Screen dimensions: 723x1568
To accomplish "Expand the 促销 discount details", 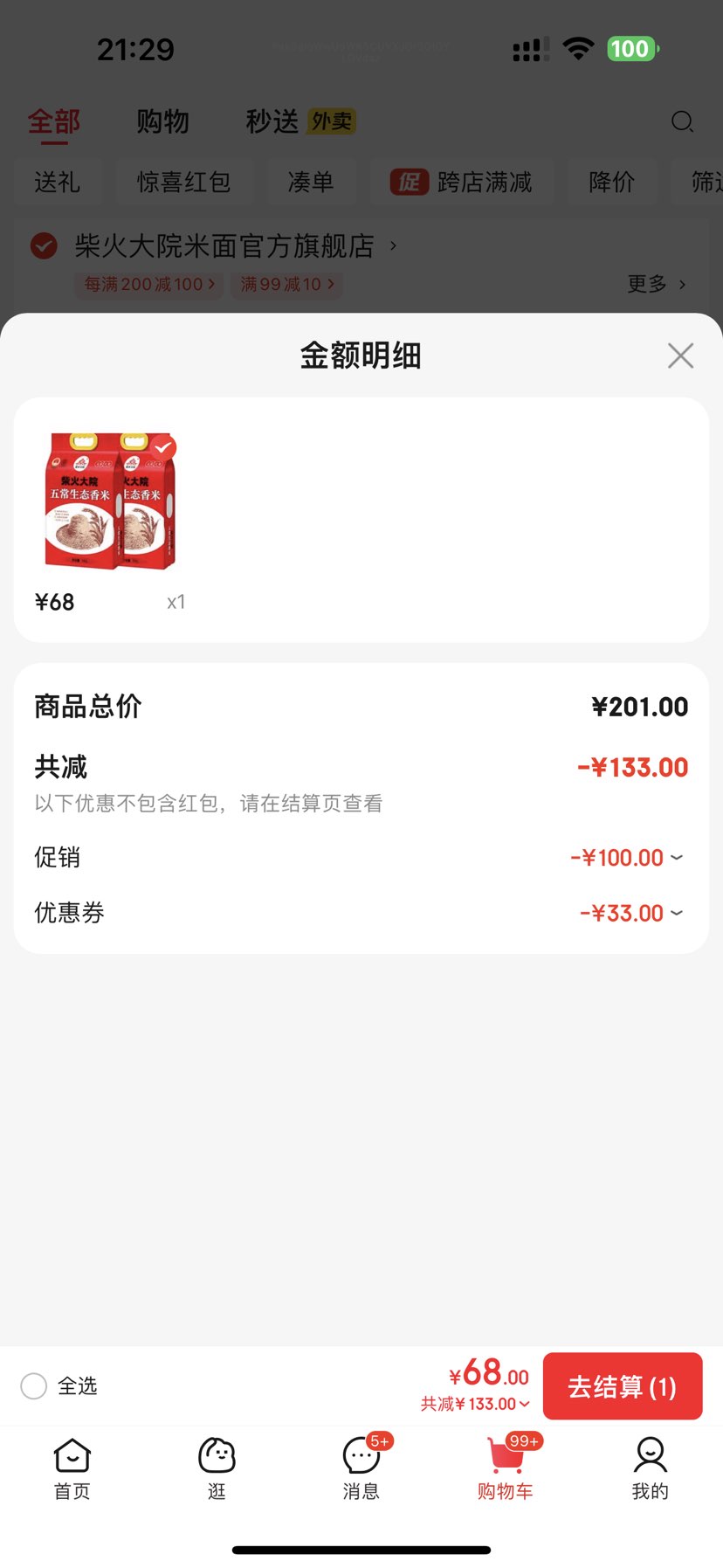I will (x=627, y=858).
